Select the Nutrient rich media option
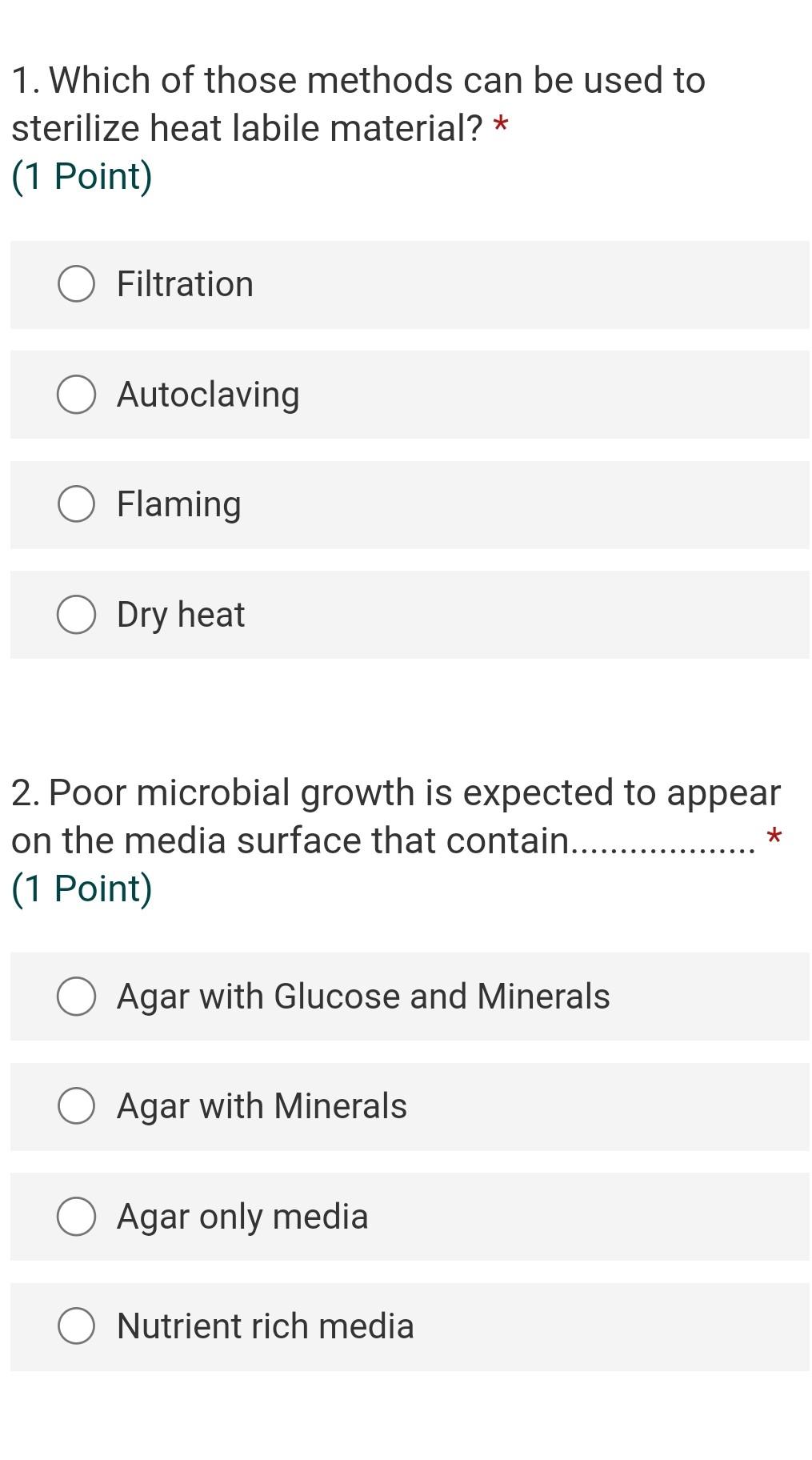 coord(76,1326)
